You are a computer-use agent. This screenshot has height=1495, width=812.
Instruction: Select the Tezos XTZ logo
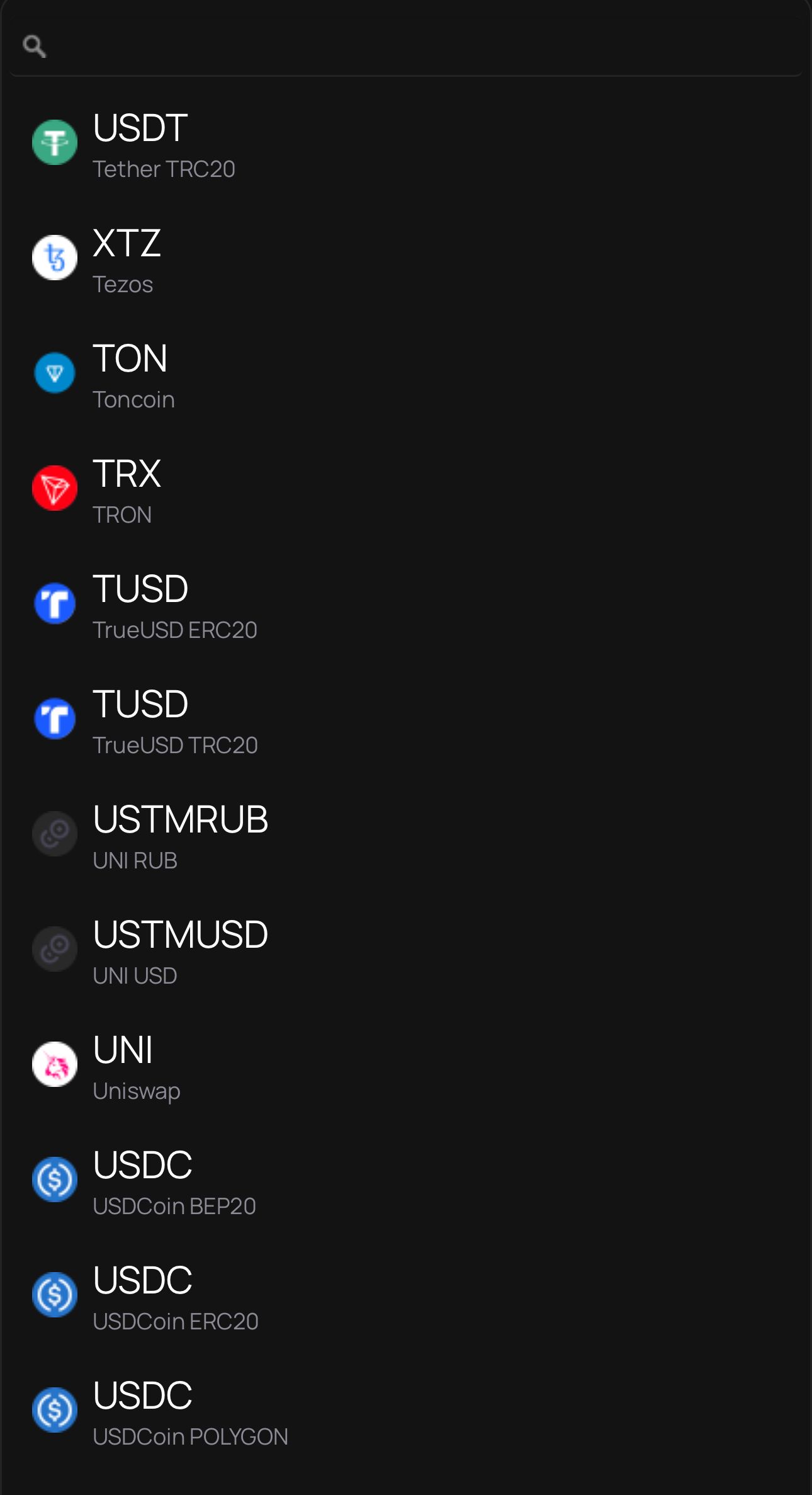click(55, 257)
